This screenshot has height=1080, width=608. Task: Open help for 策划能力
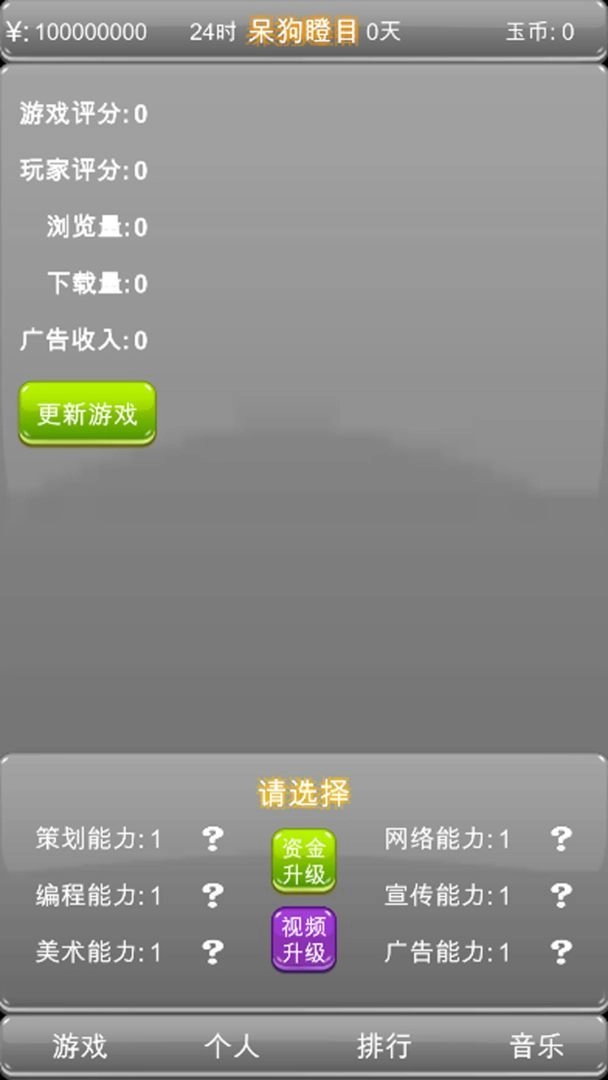tap(212, 838)
